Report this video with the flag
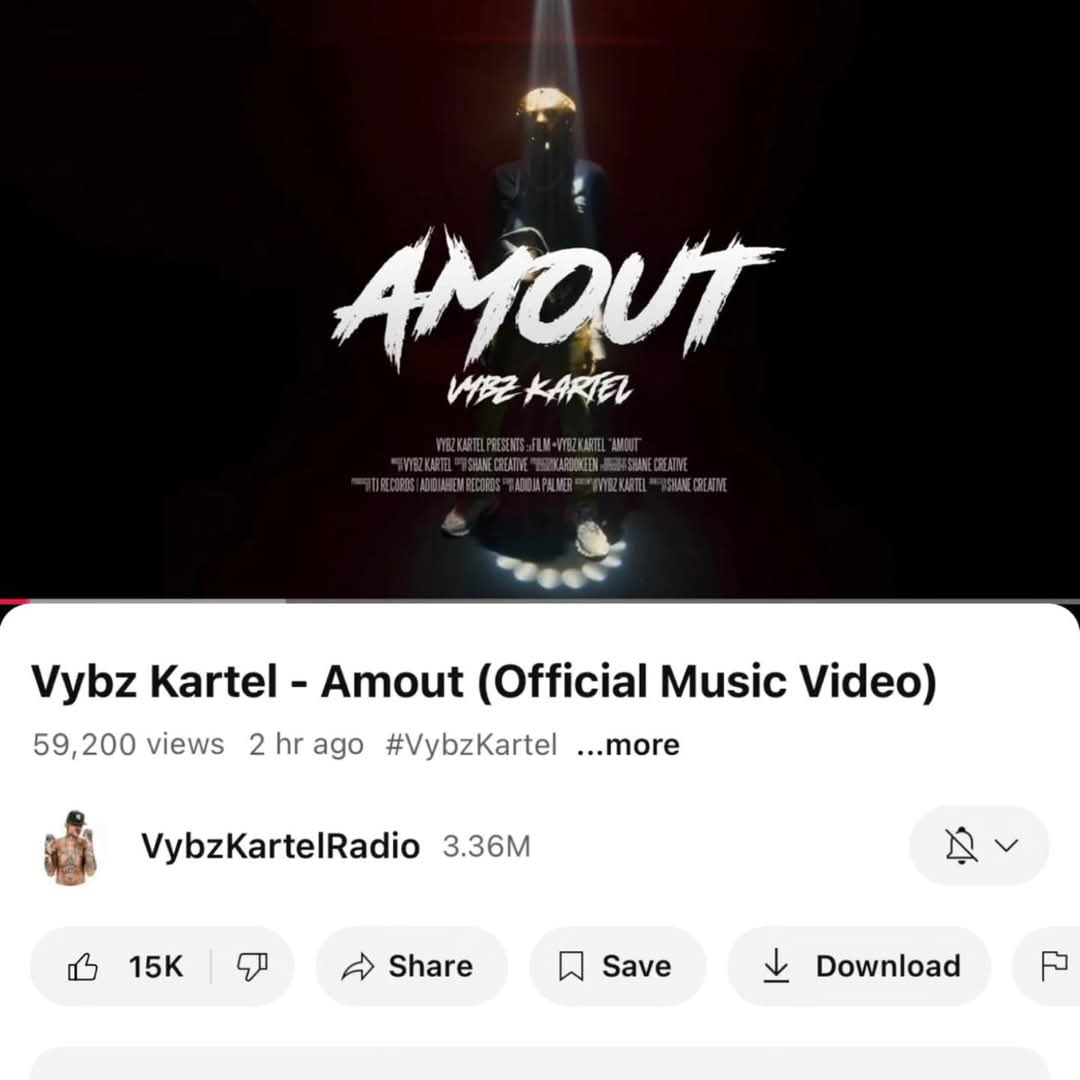Viewport: 1080px width, 1080px height. [1054, 966]
